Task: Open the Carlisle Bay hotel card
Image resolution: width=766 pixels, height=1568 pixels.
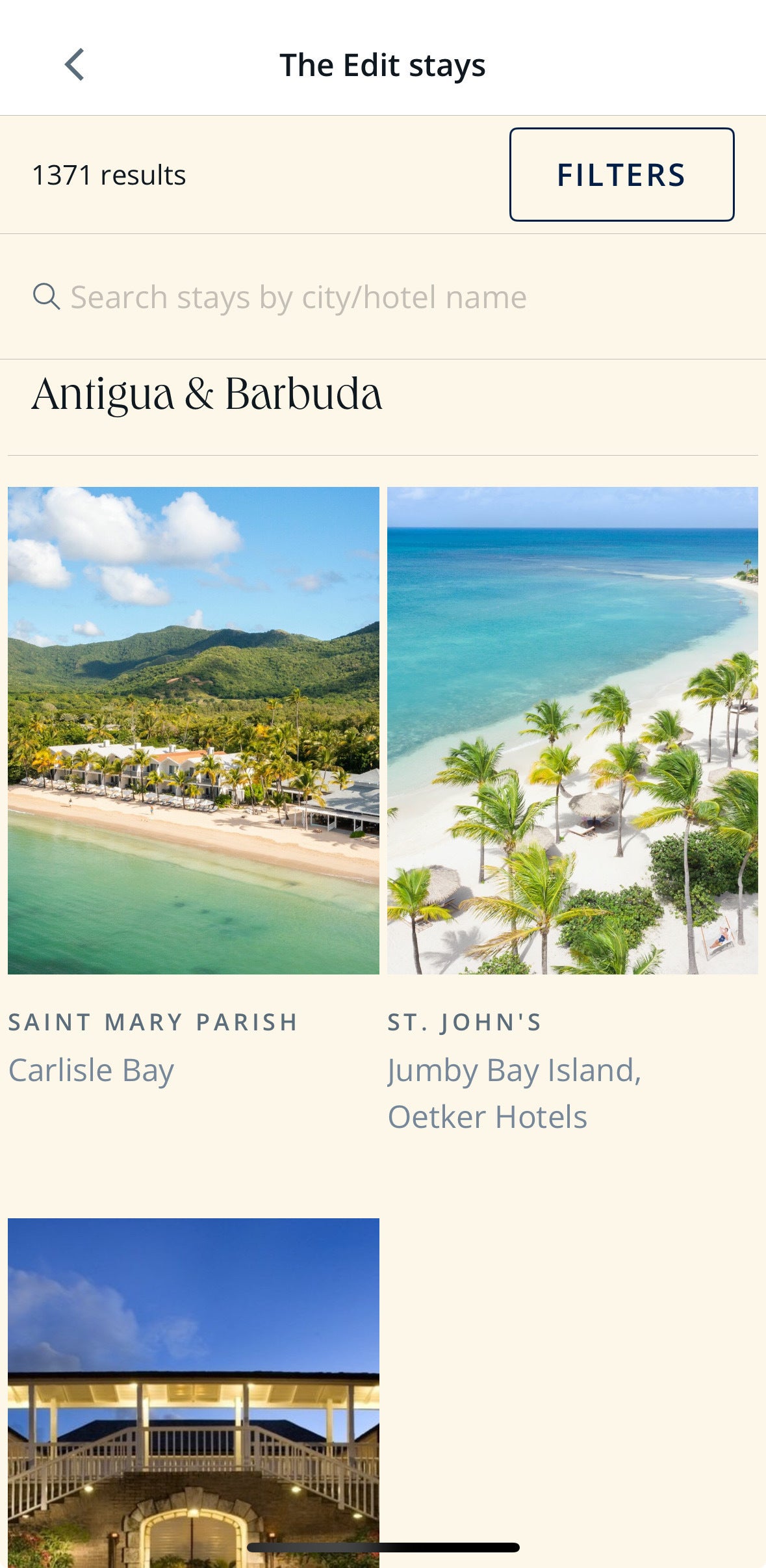Action: coord(193,730)
